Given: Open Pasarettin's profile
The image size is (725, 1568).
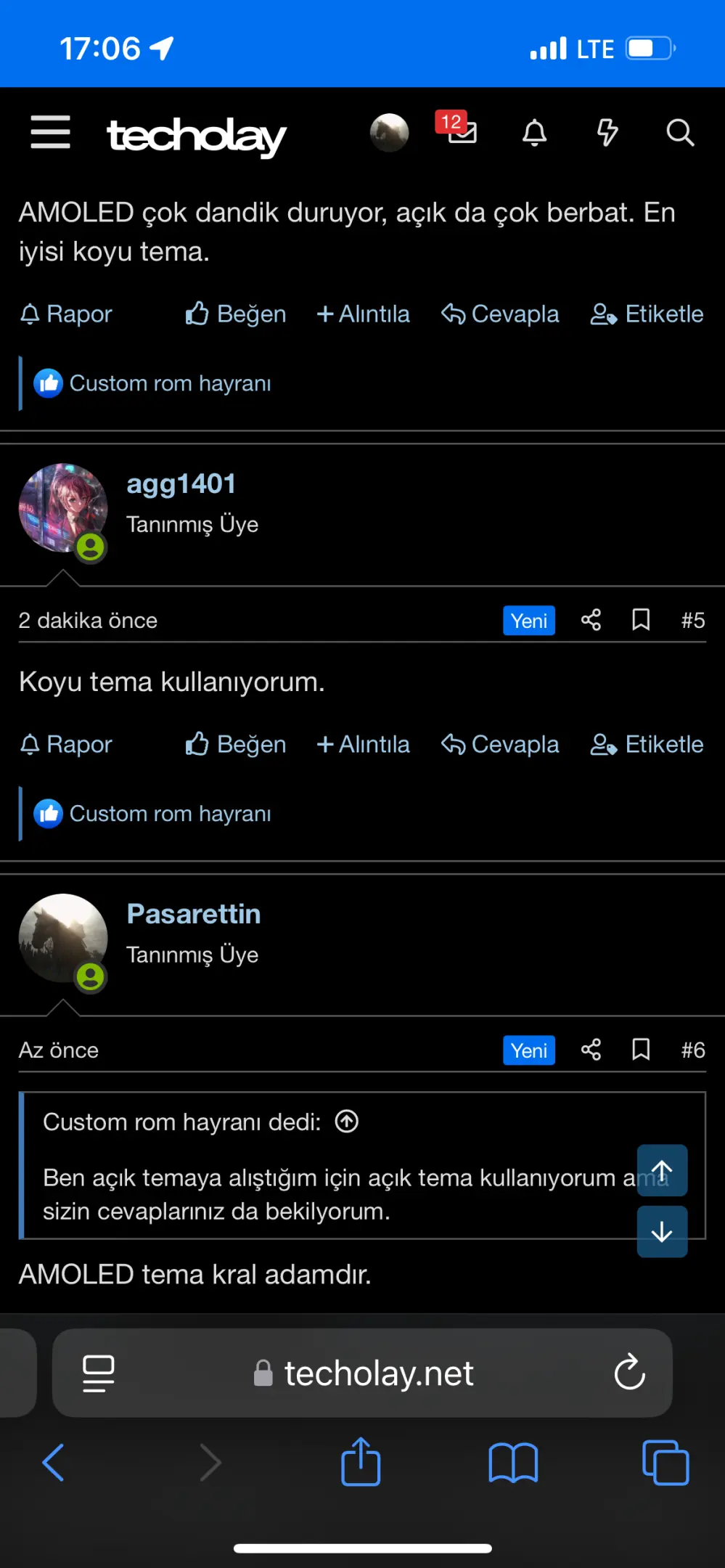Looking at the screenshot, I should (x=194, y=914).
